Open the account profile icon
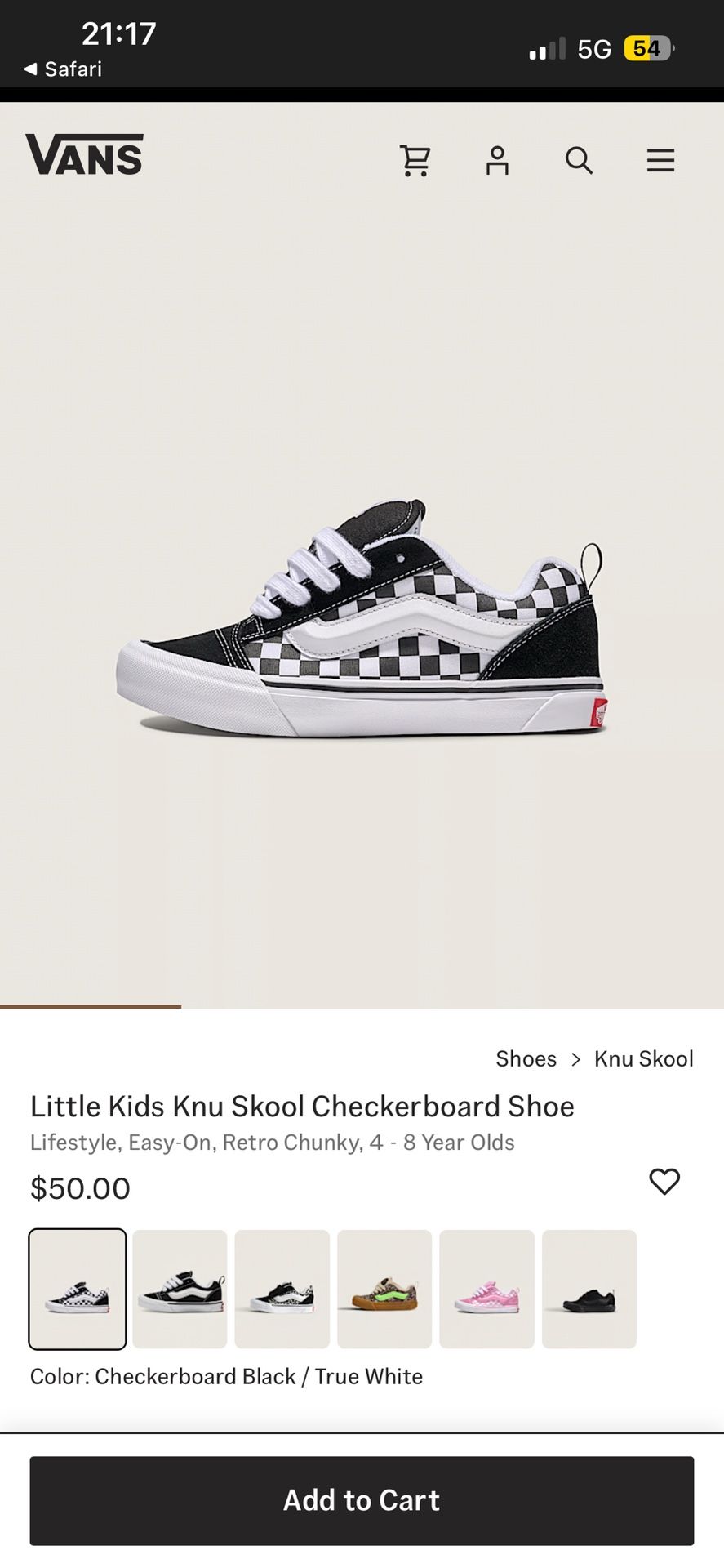Screen dimensions: 724x1568 coord(497,160)
